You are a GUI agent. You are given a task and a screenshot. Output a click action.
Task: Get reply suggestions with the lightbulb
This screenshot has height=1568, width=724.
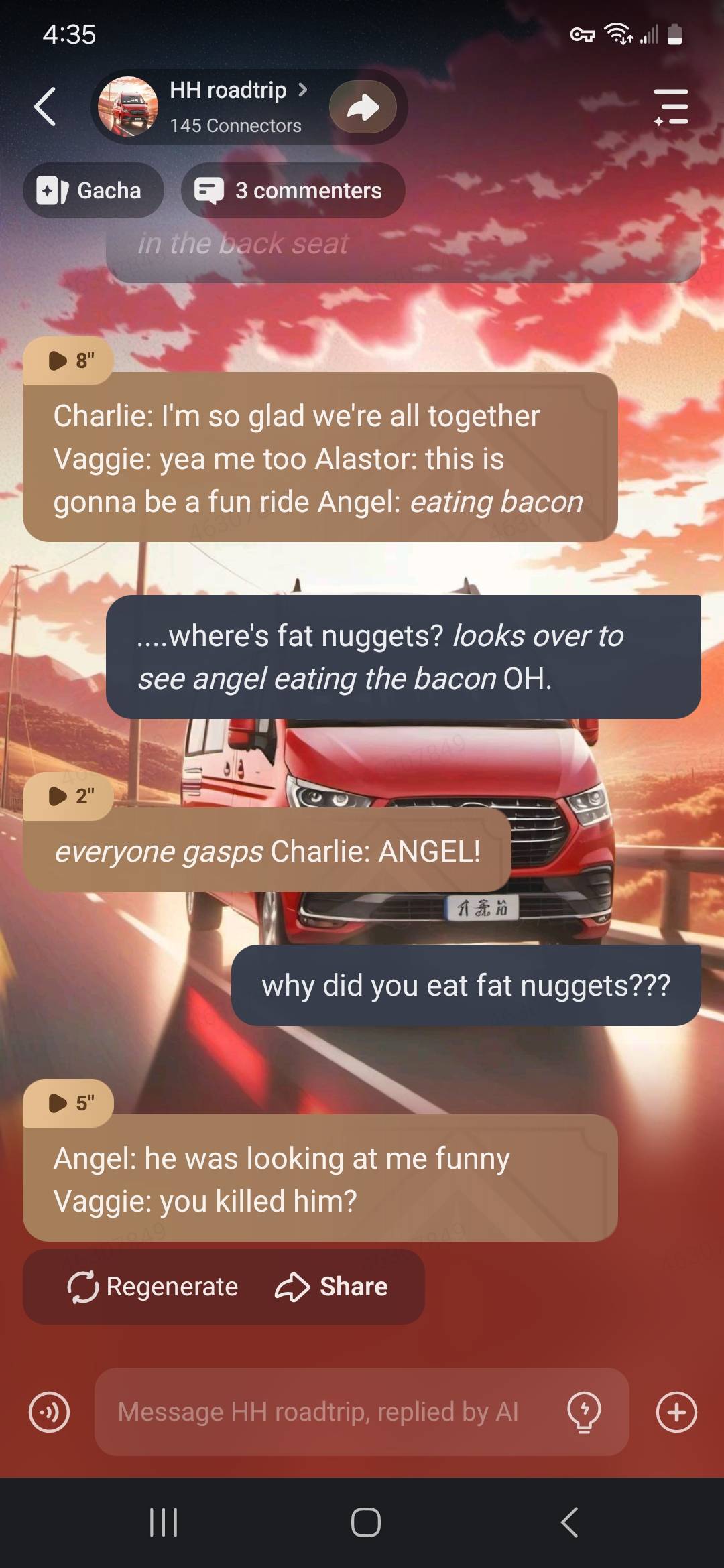(x=584, y=1412)
